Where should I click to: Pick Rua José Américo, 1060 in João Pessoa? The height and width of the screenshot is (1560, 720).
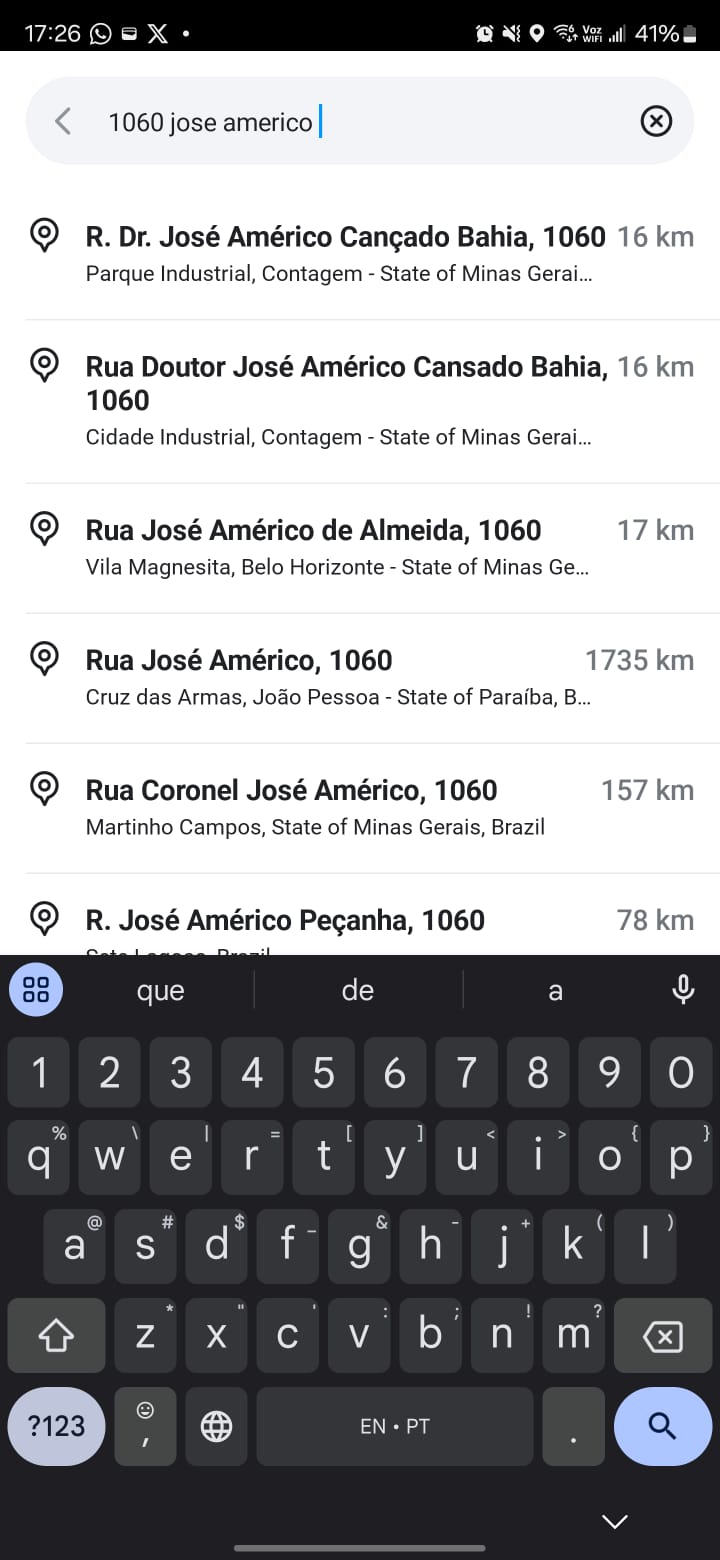[360, 678]
